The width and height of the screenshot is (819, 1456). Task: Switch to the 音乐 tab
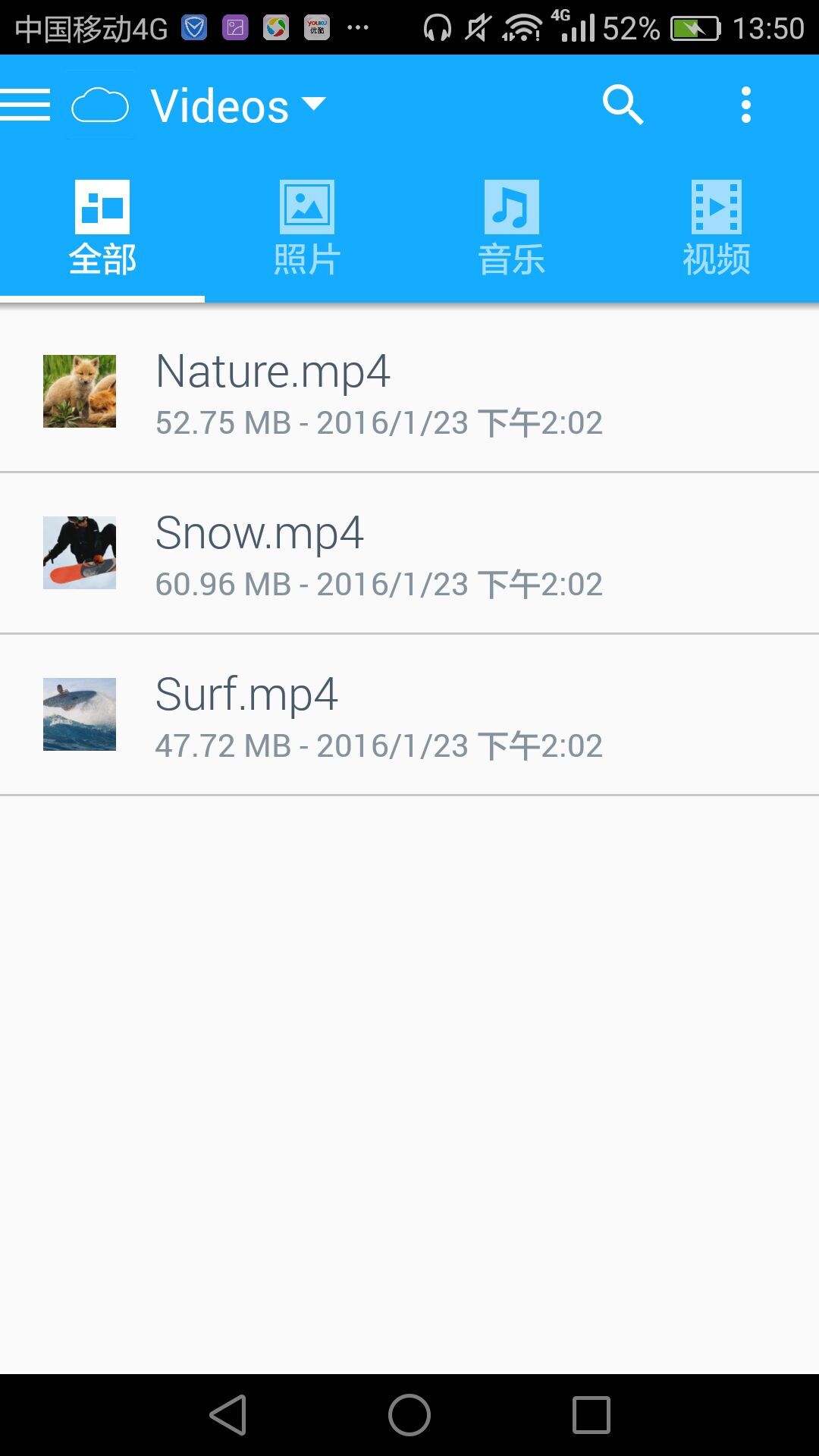[512, 227]
